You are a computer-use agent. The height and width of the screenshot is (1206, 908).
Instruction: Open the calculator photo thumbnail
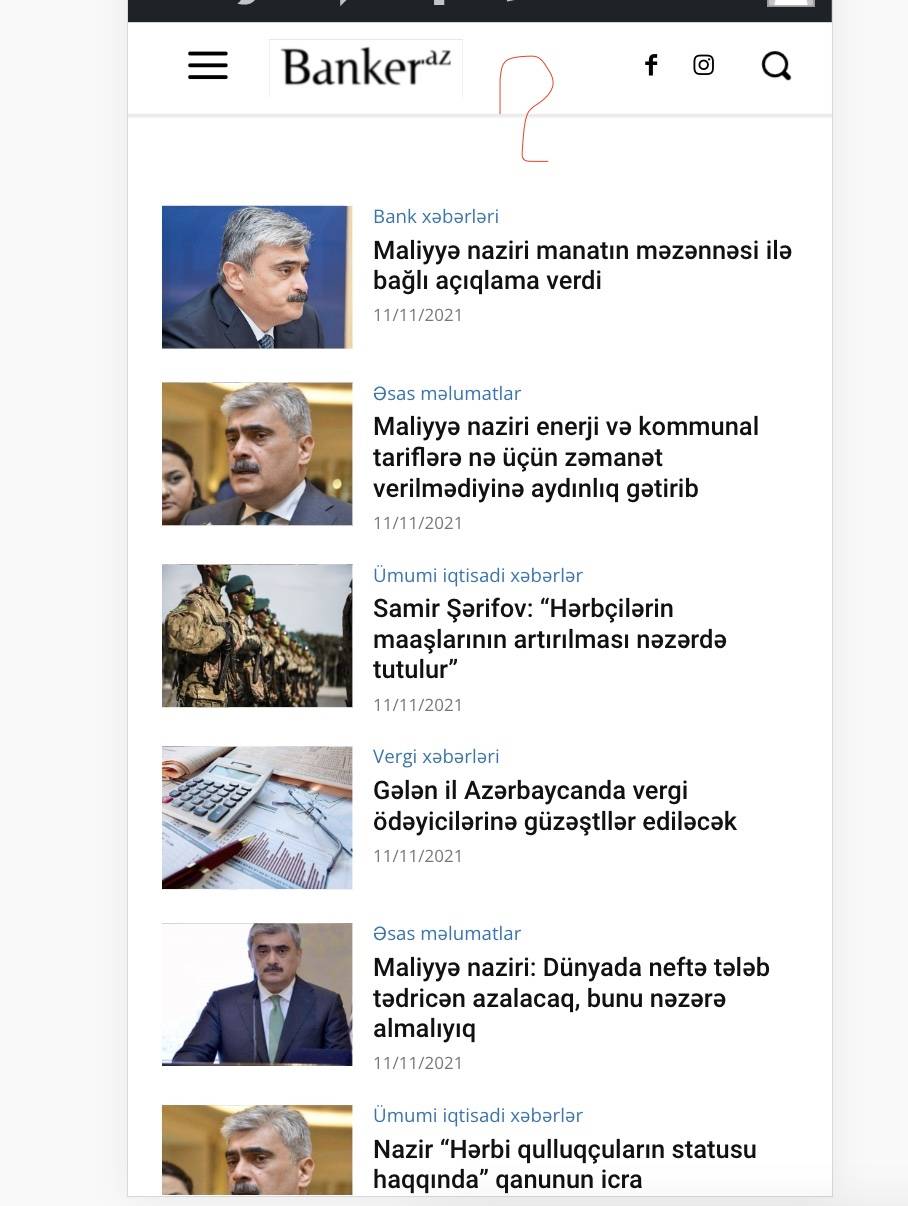(x=257, y=818)
